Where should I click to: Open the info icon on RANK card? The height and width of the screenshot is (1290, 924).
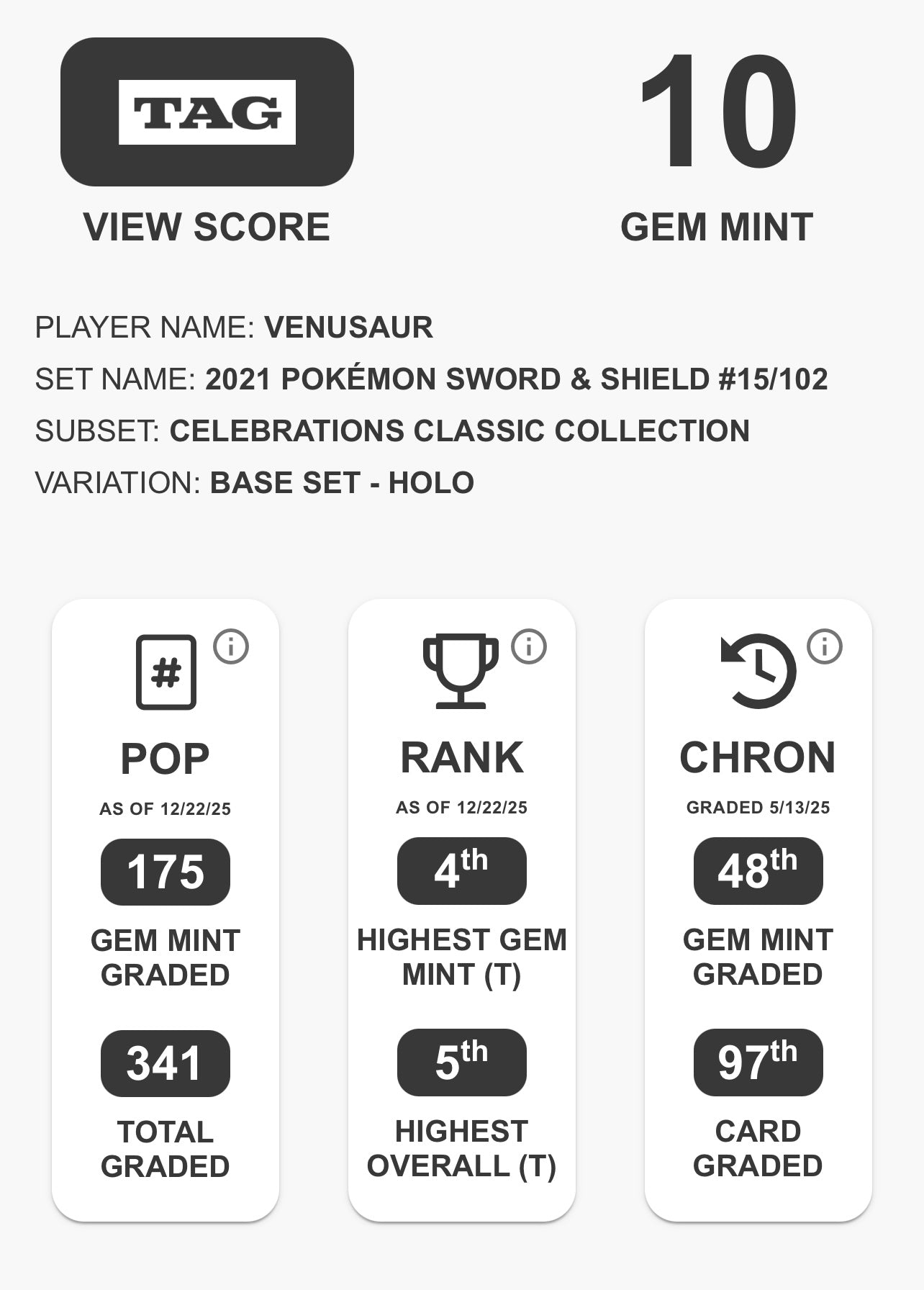click(x=529, y=646)
